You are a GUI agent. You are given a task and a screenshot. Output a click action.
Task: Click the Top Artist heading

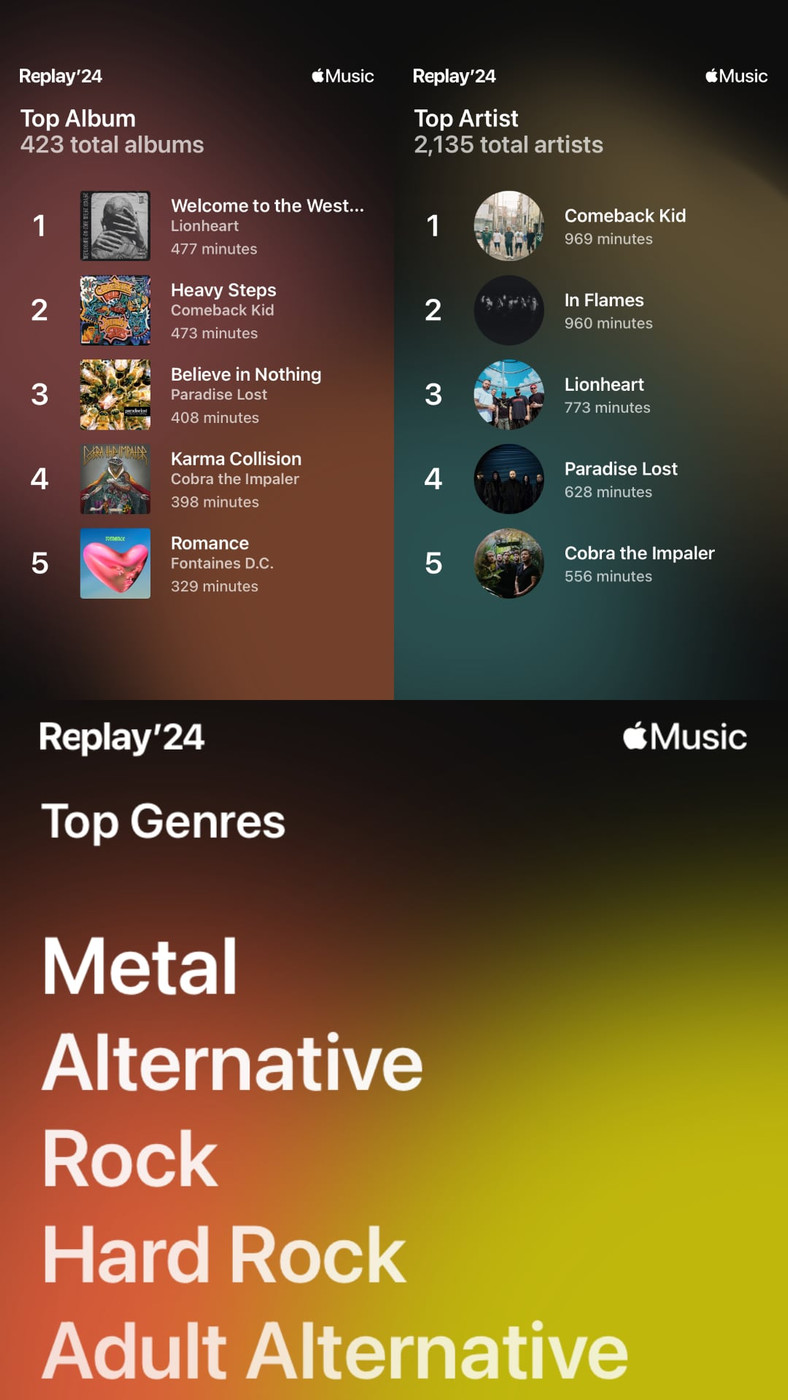tap(466, 118)
